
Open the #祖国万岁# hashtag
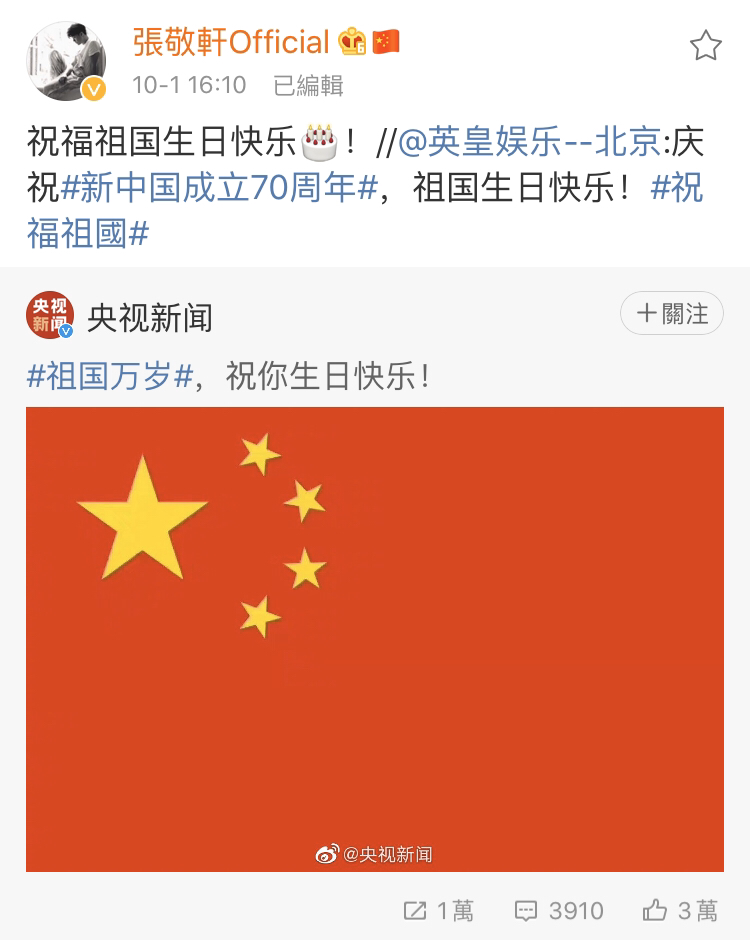click(x=109, y=377)
